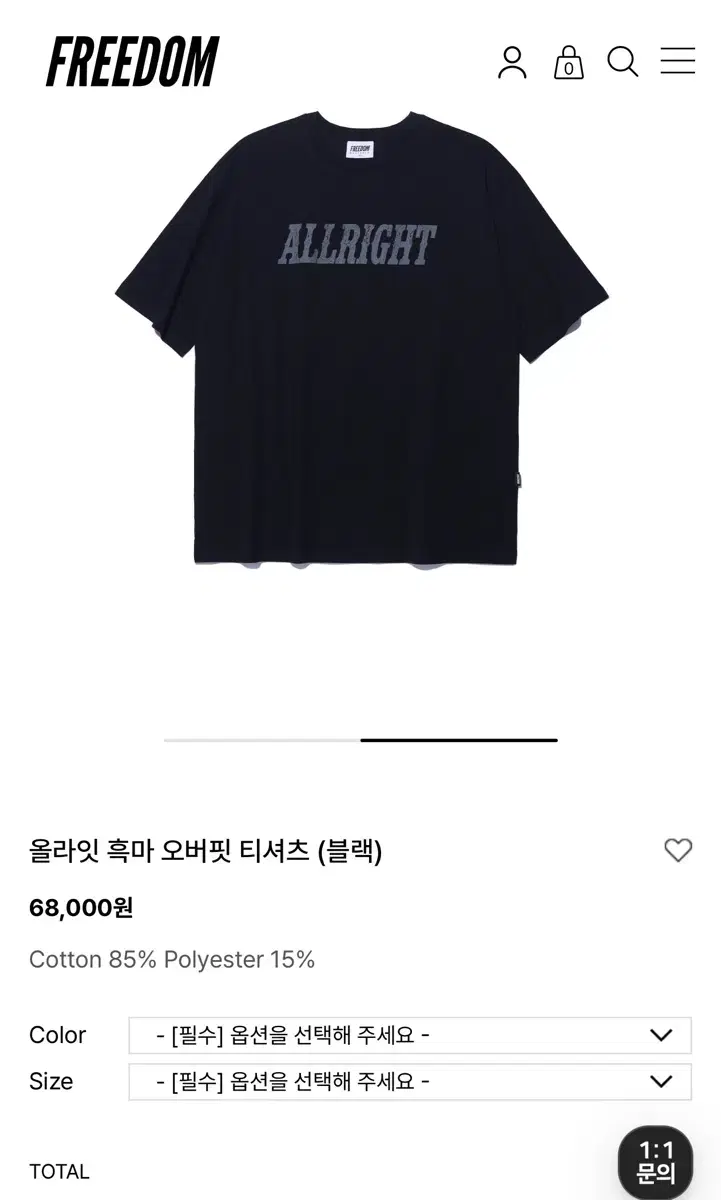This screenshot has height=1200, width=721.
Task: Expand the Color option dropdown
Action: point(410,1035)
